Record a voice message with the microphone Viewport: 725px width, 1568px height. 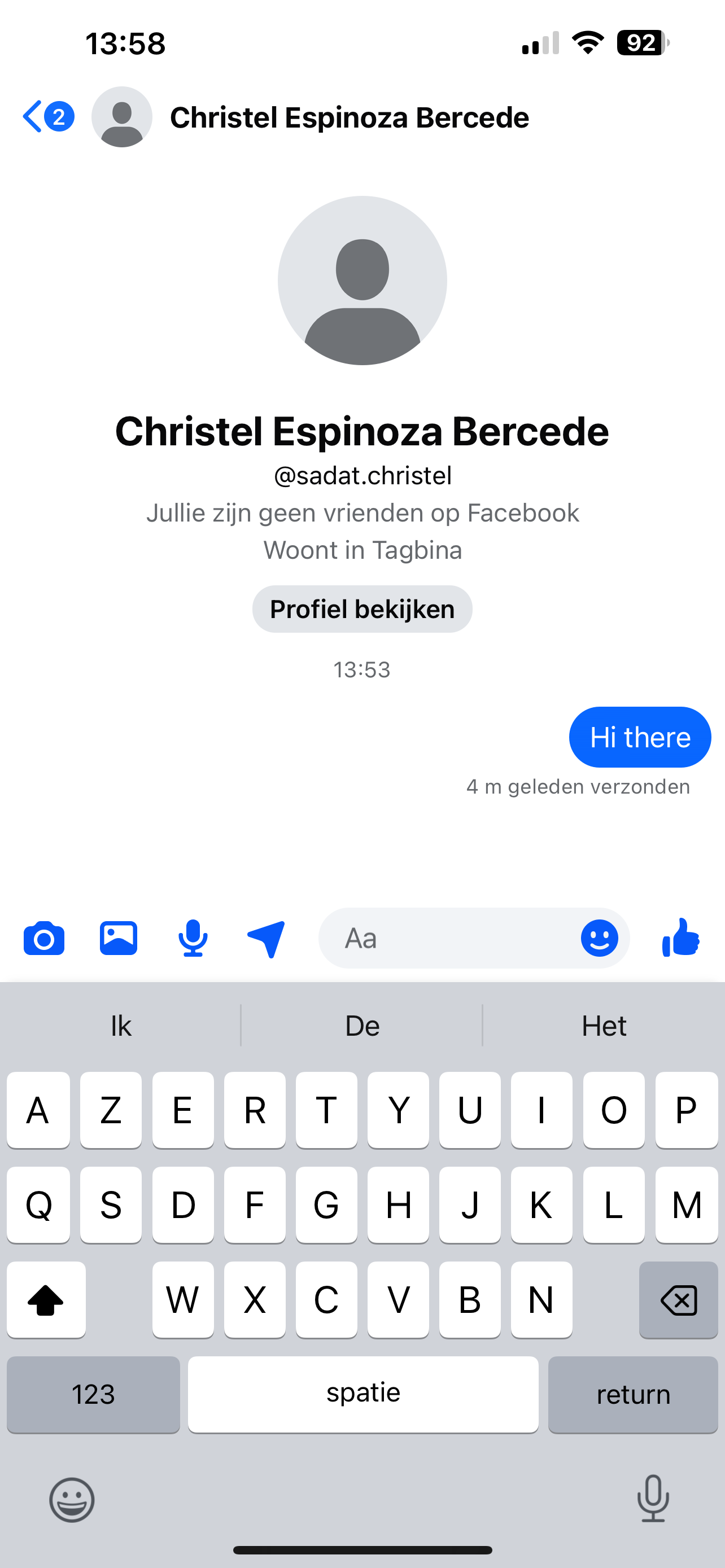coord(193,938)
